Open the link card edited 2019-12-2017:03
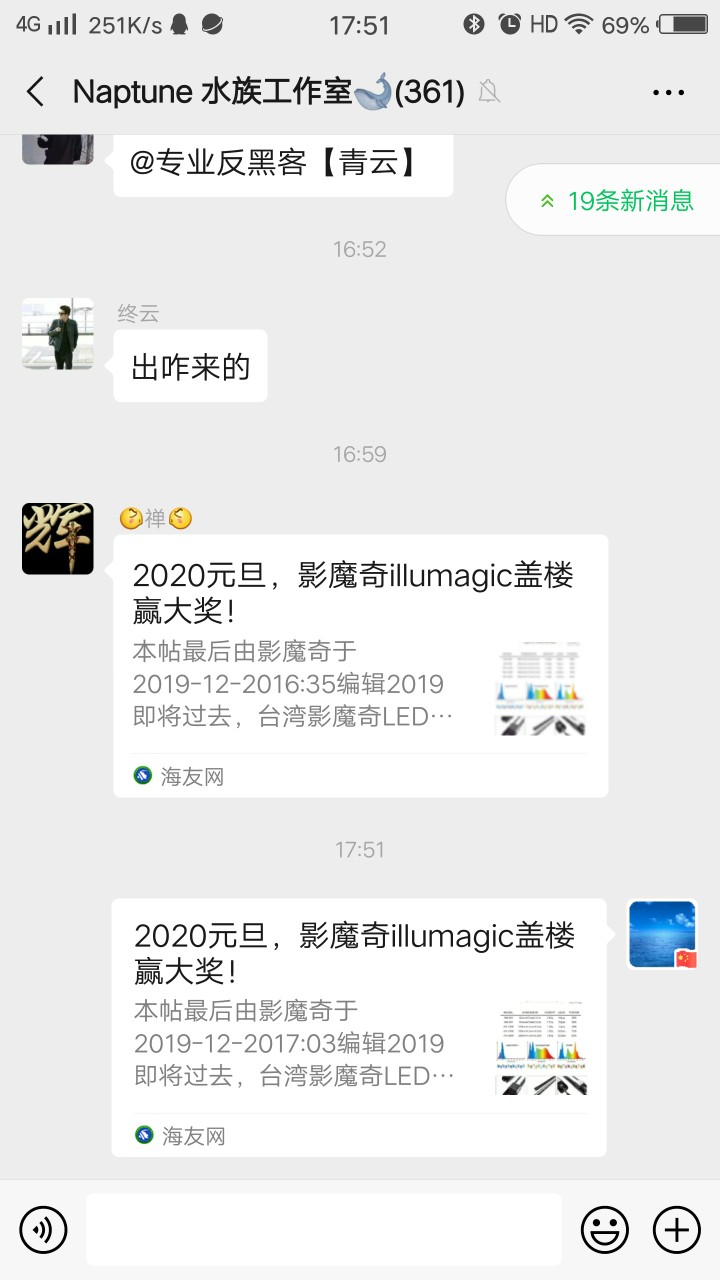This screenshot has height=1280, width=720. [358, 1027]
